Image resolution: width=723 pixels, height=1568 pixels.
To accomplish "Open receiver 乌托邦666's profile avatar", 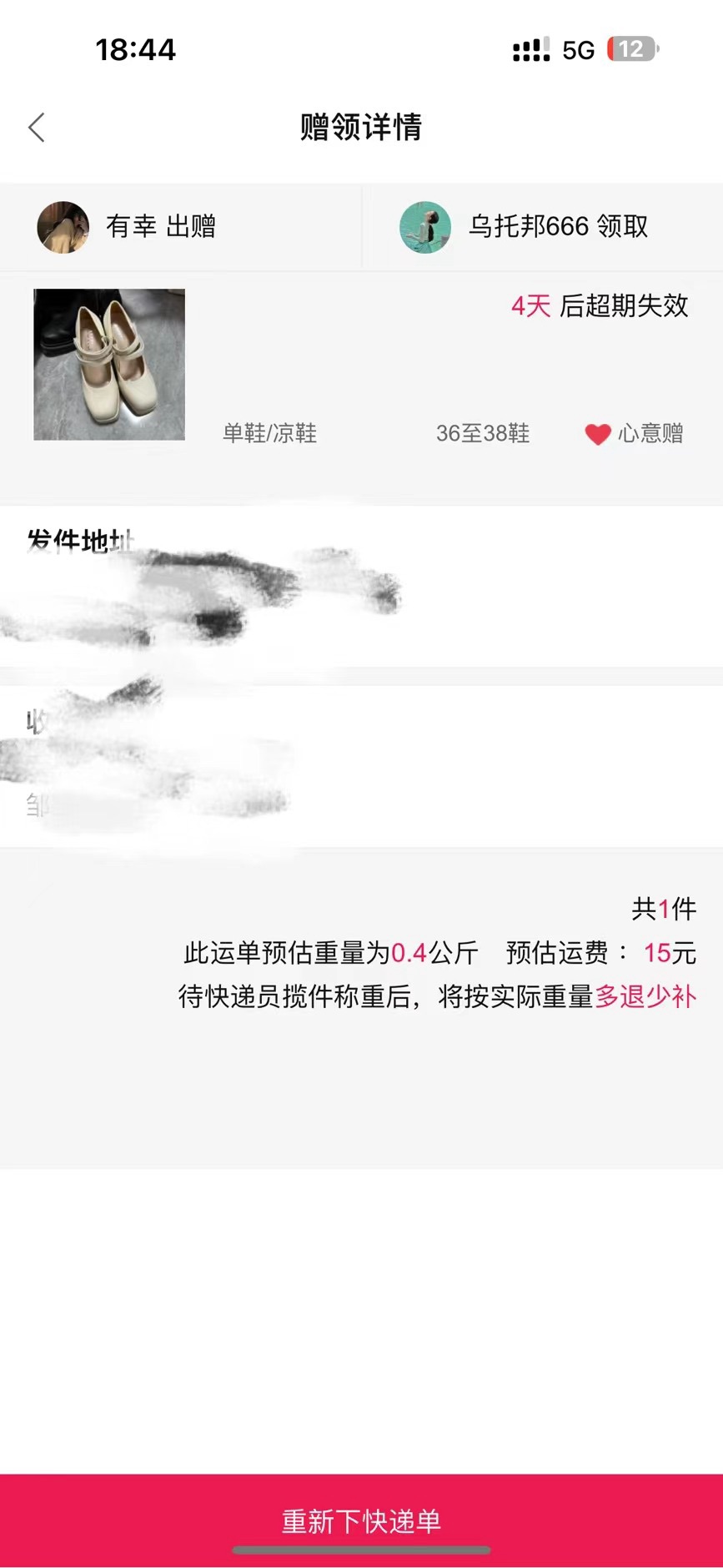I will tap(425, 227).
